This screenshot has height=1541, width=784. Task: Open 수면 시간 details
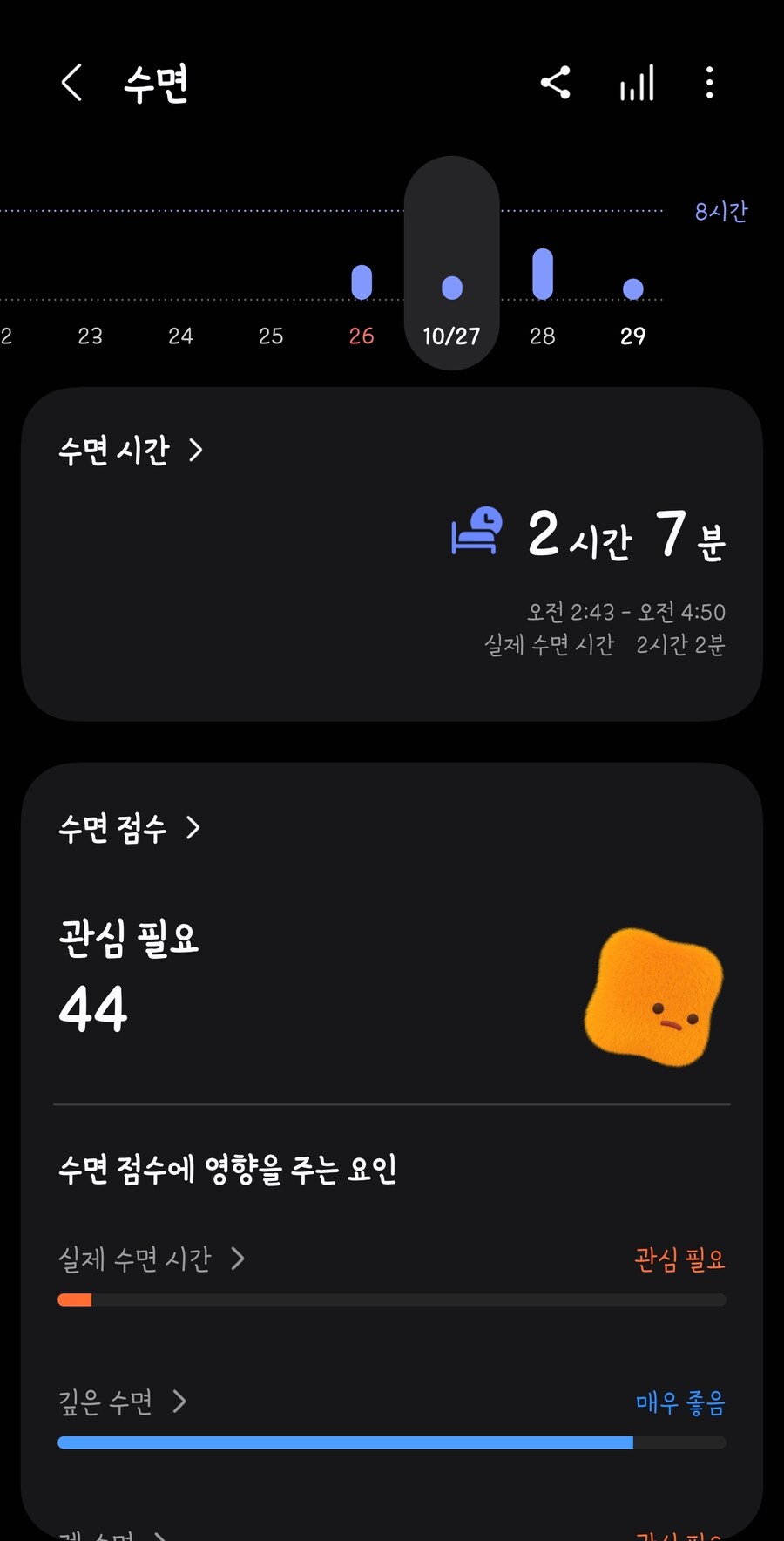pos(131,451)
